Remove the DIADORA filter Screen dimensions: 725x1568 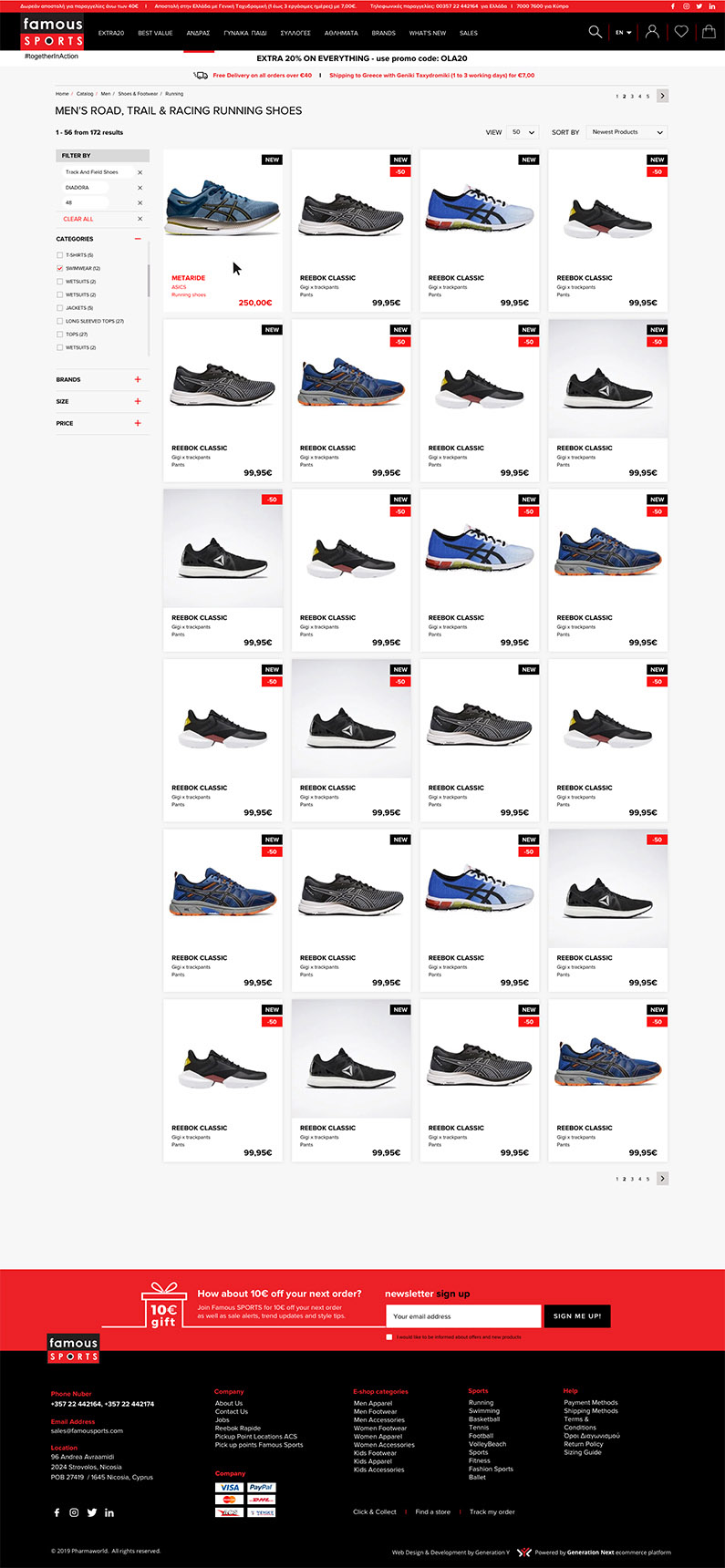click(x=140, y=188)
